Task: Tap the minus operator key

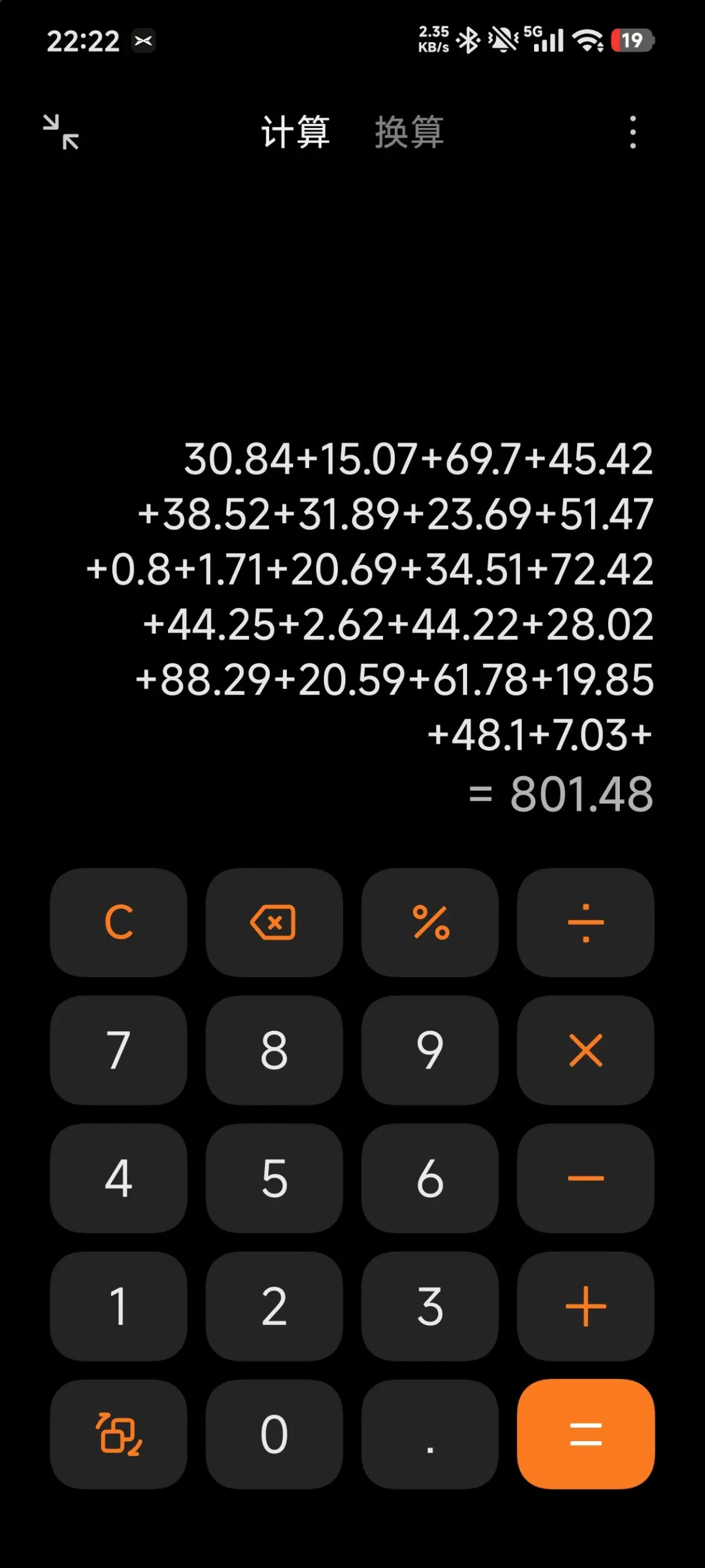Action: 585,1178
